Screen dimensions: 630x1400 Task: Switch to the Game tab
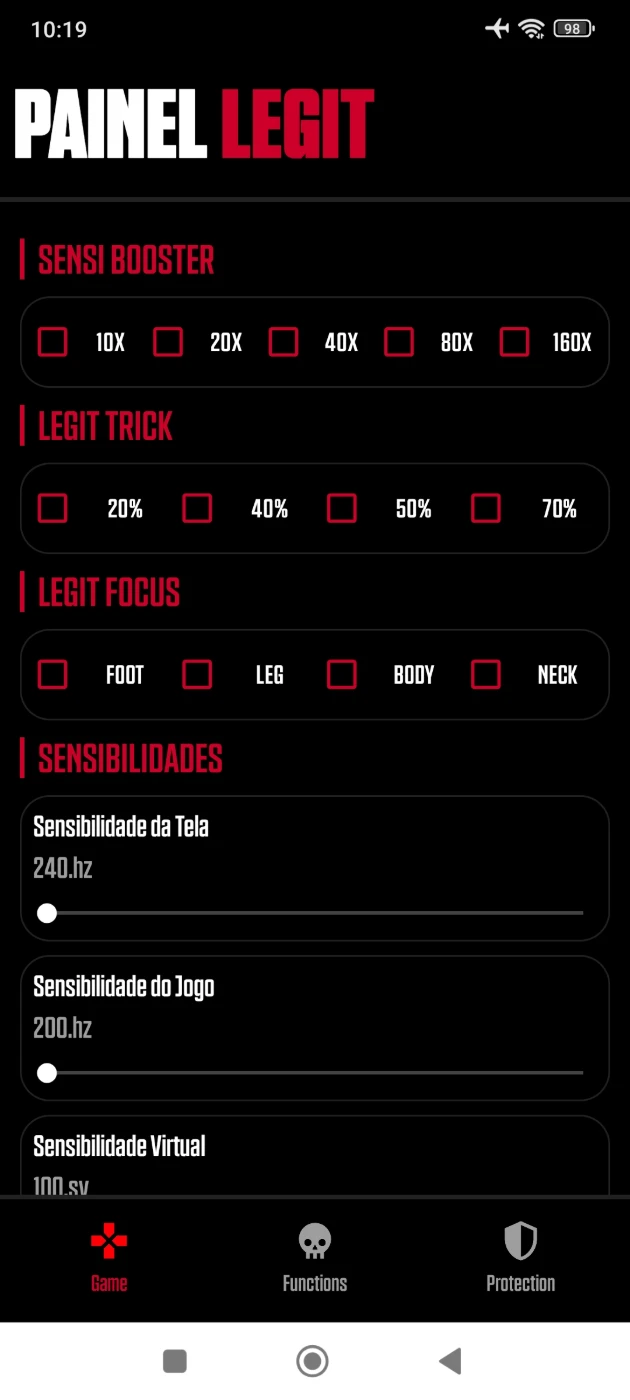coord(109,1258)
